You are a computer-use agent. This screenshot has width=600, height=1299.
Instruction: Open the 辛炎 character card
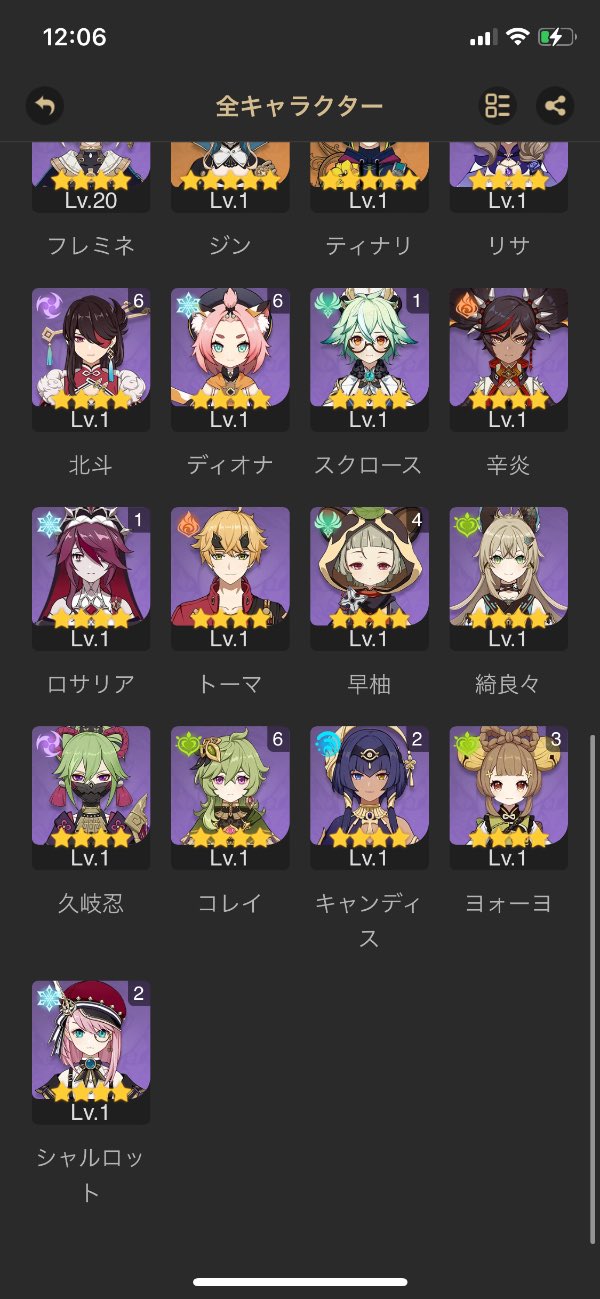click(508, 358)
